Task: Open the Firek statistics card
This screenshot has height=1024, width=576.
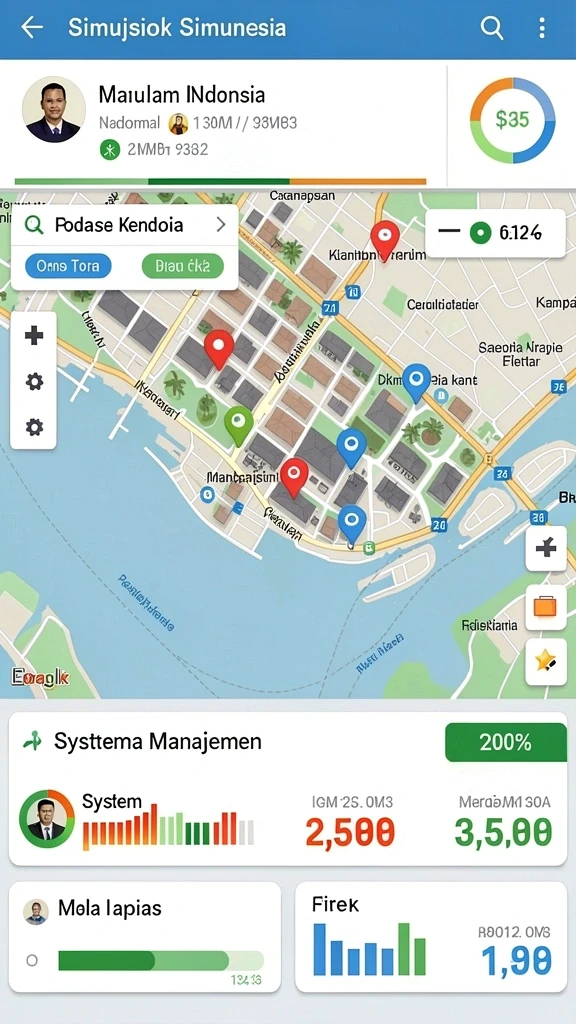Action: tap(431, 936)
